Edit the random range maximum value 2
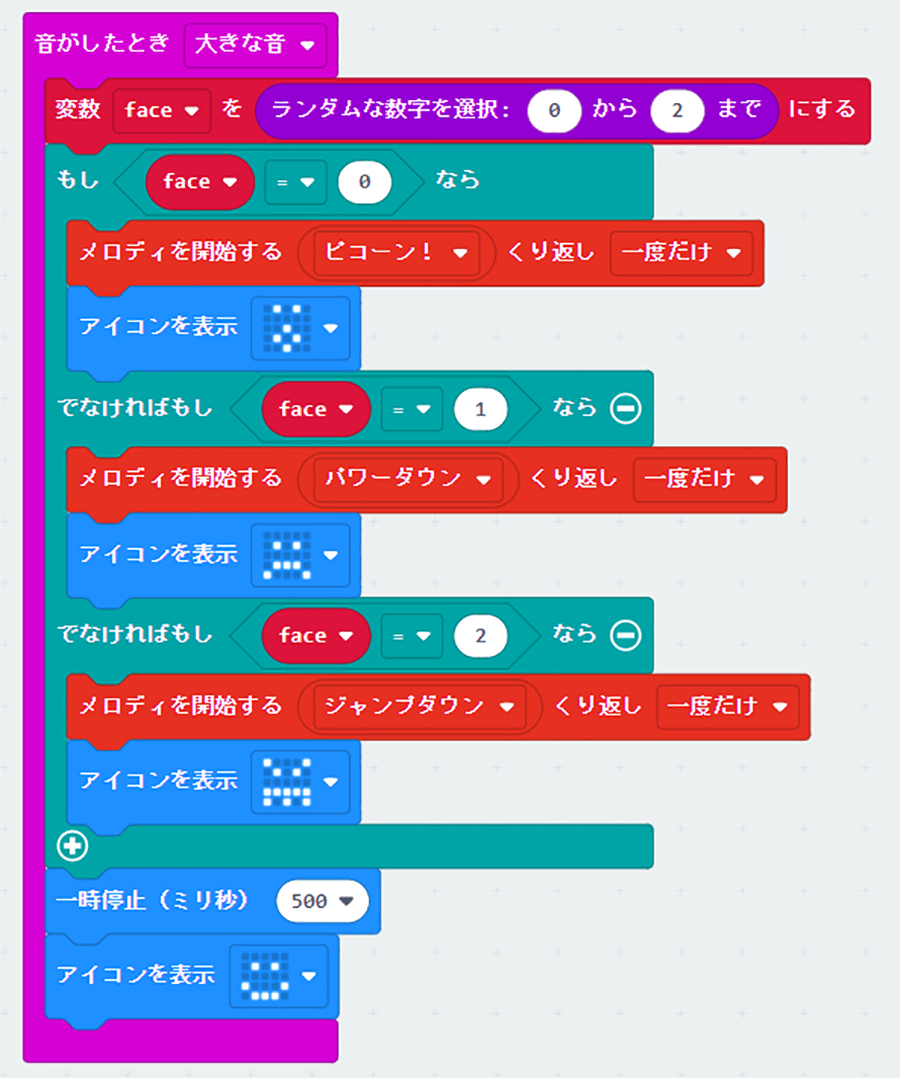Image resolution: width=900 pixels, height=1078 pixels. [677, 111]
